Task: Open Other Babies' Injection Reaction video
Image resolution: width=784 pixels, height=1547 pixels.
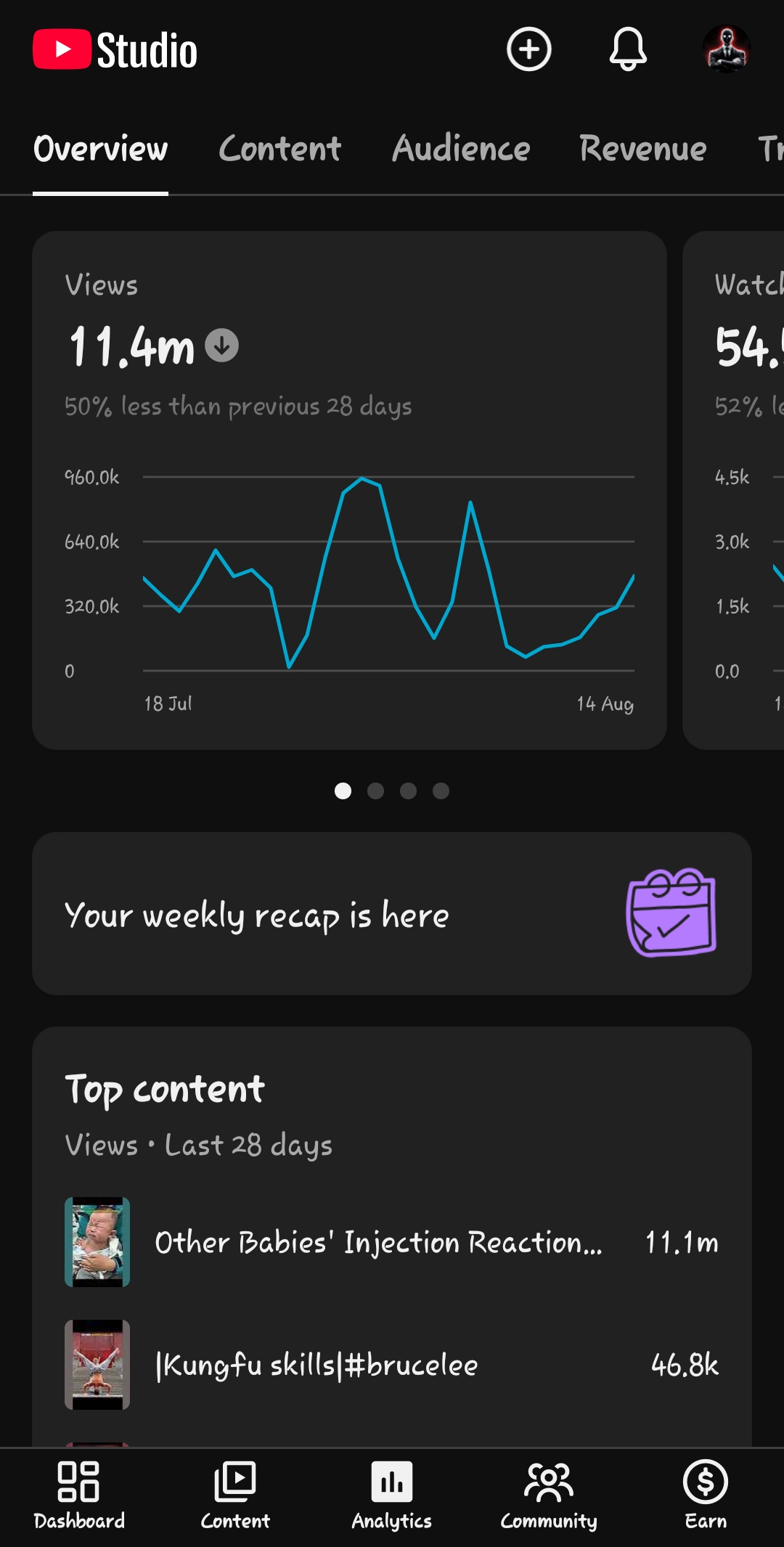Action: tap(392, 1242)
